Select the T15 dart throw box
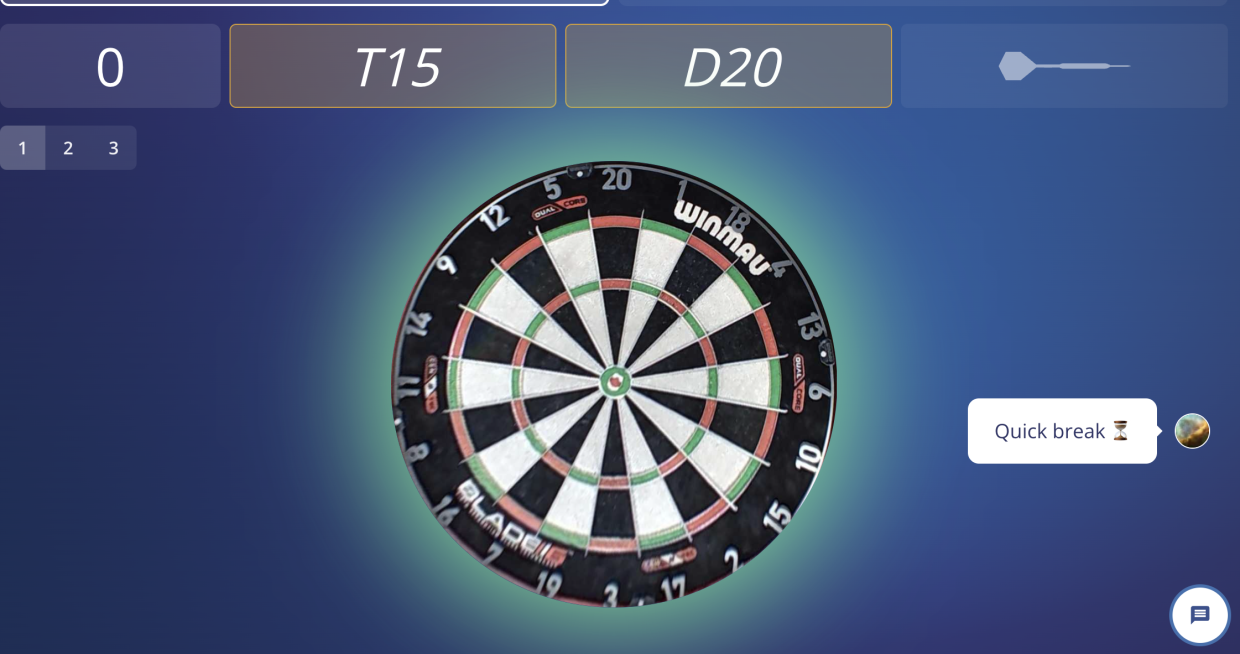The image size is (1240, 654). pos(392,66)
